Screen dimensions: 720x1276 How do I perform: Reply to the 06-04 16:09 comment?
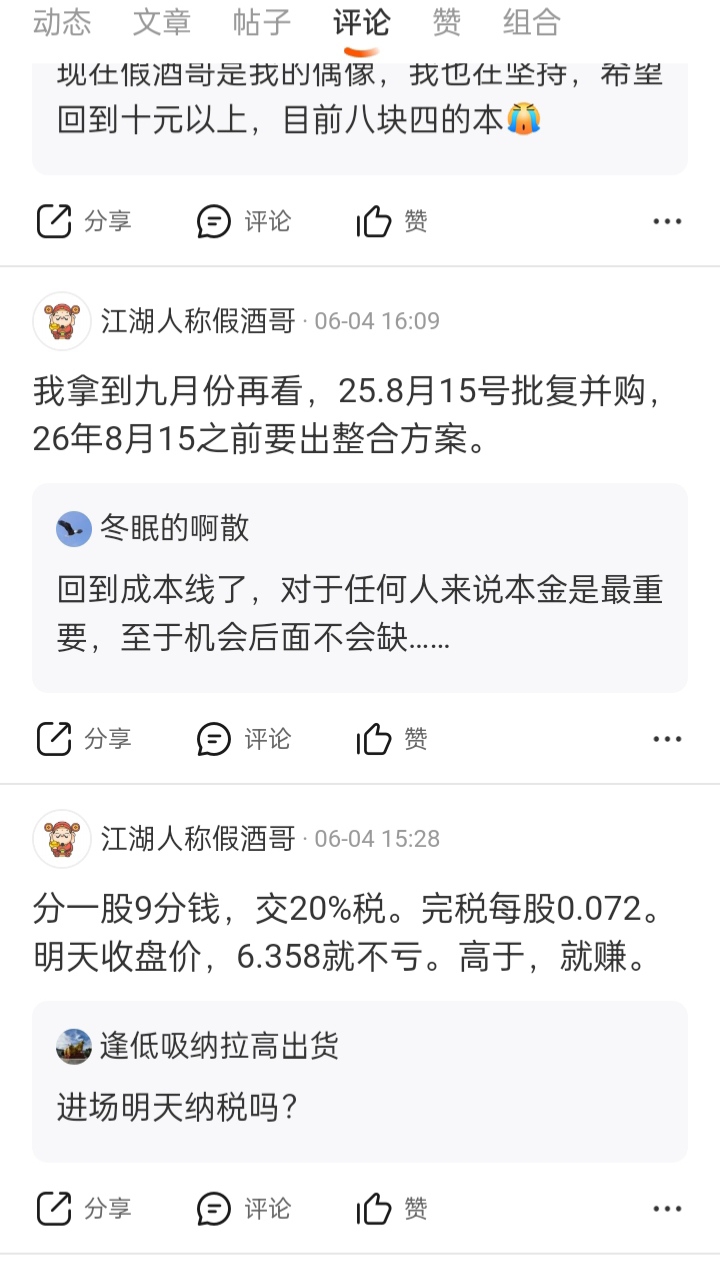pyautogui.click(x=244, y=739)
